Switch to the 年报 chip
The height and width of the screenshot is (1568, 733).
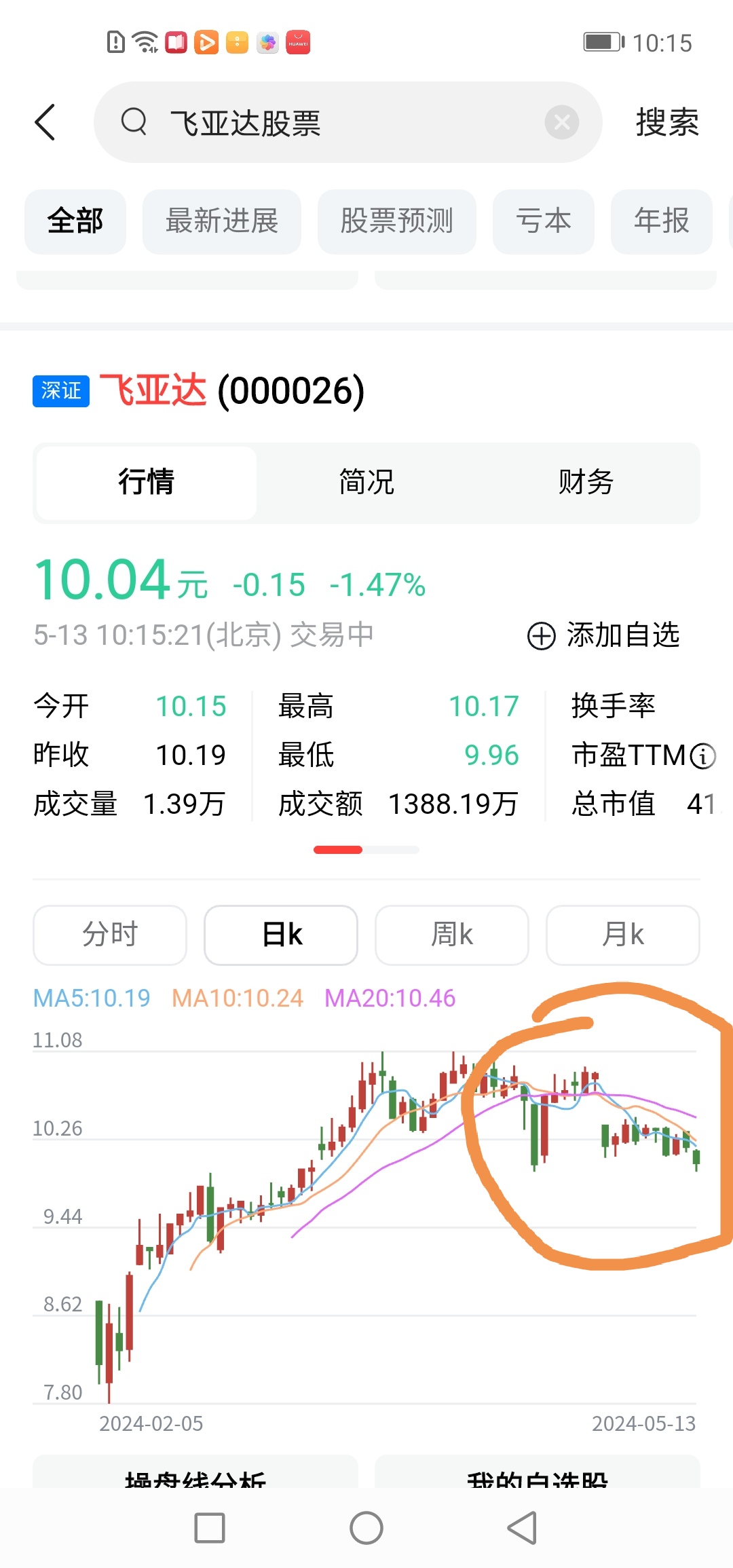(x=662, y=221)
